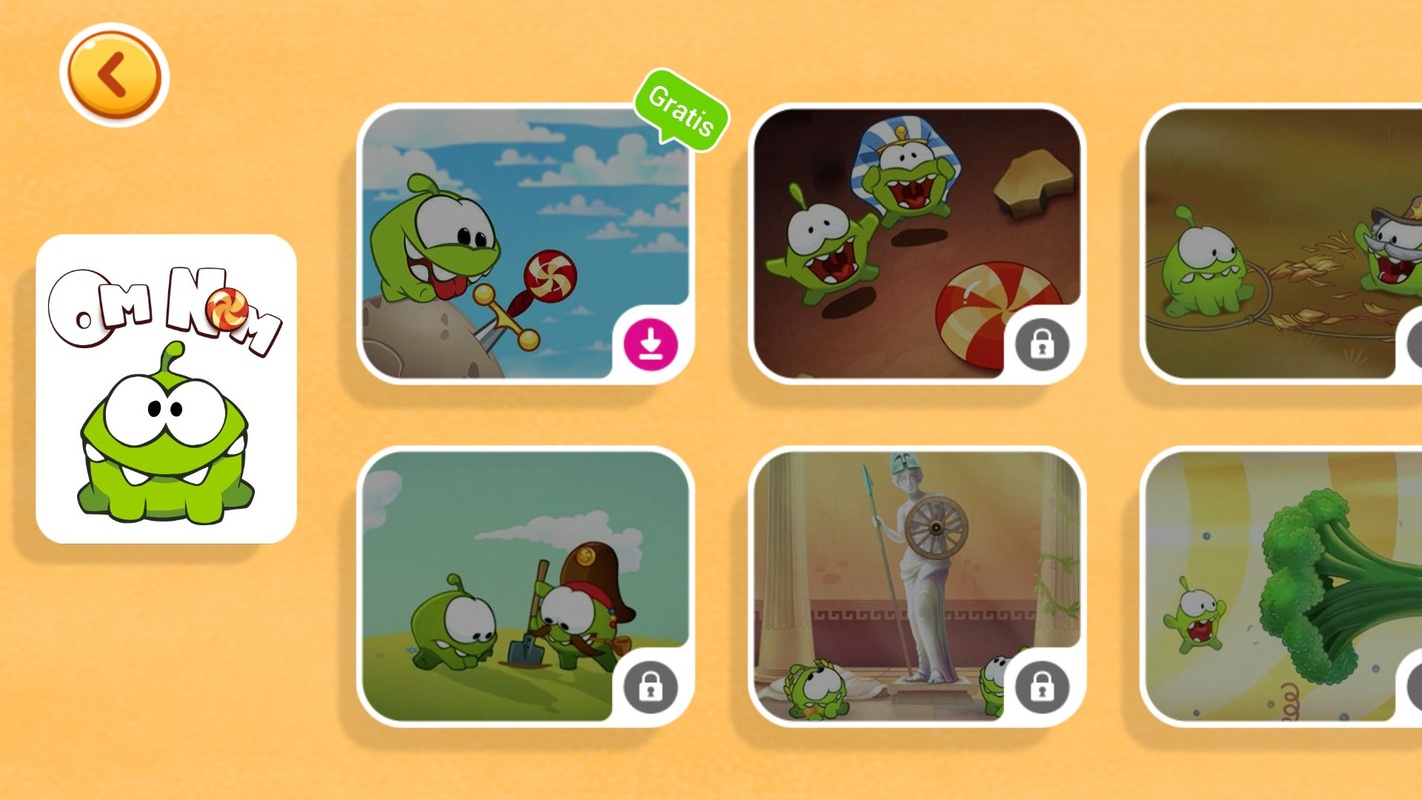Go back with the orange arrow button
1422x800 pixels.
click(x=114, y=75)
